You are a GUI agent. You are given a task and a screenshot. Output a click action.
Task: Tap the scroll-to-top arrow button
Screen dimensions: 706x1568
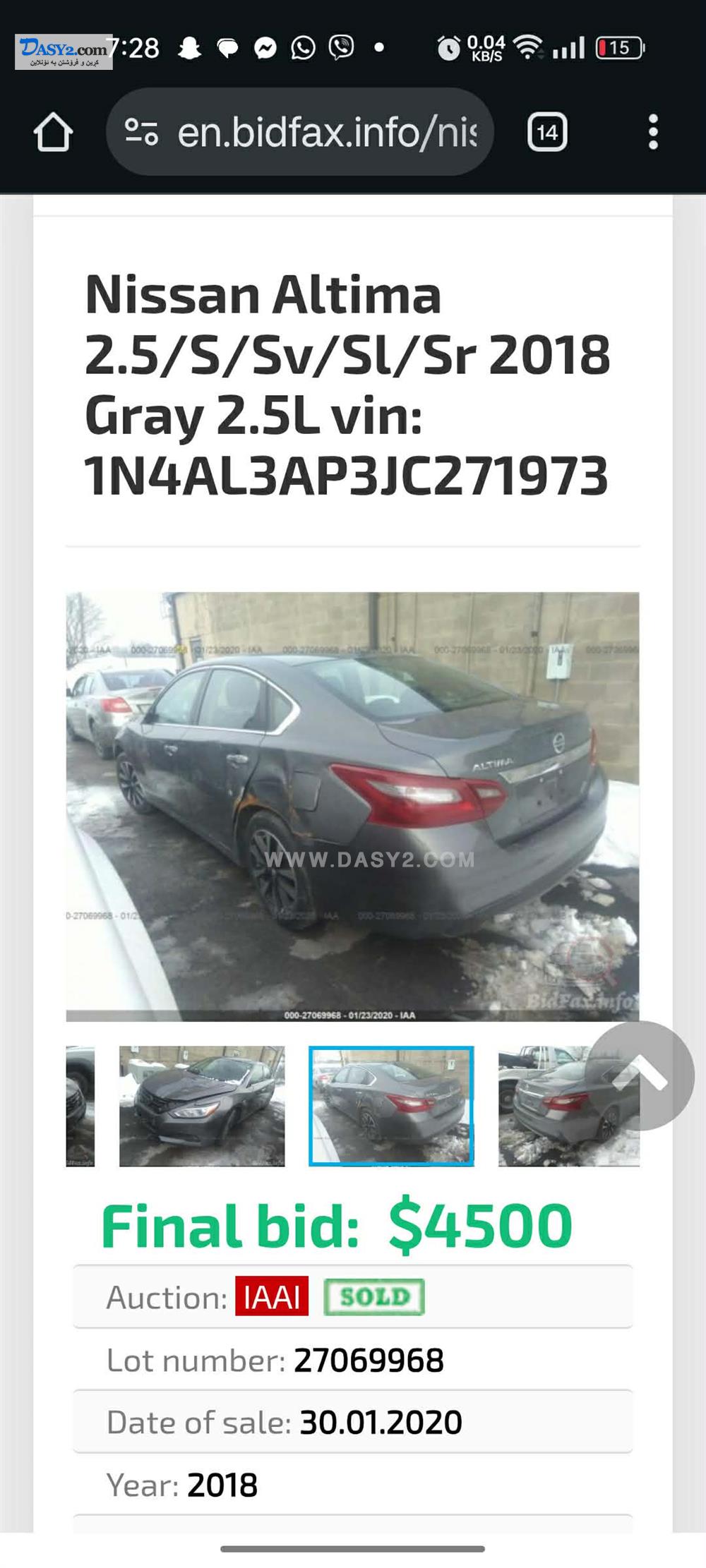[x=640, y=1075]
